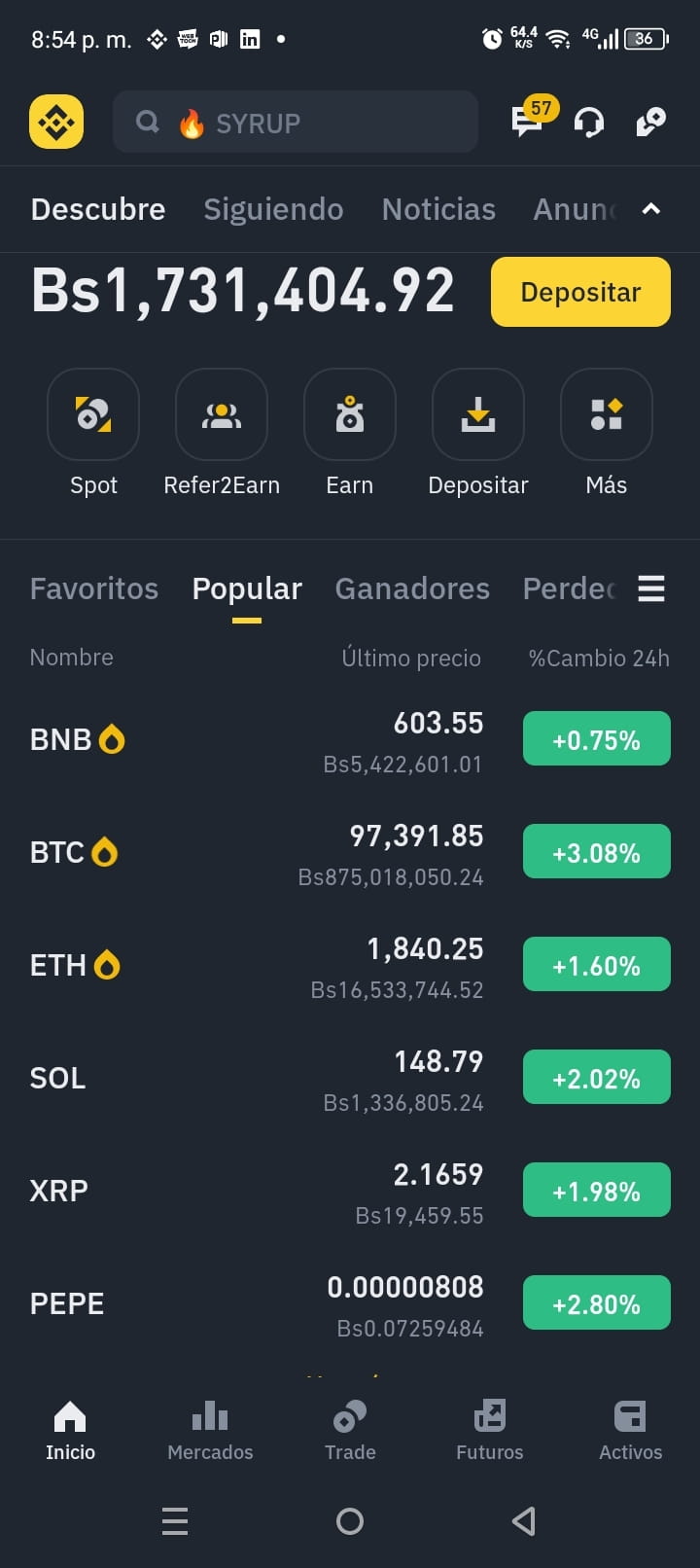
Task: Open customer support headset icon
Action: pyautogui.click(x=589, y=123)
